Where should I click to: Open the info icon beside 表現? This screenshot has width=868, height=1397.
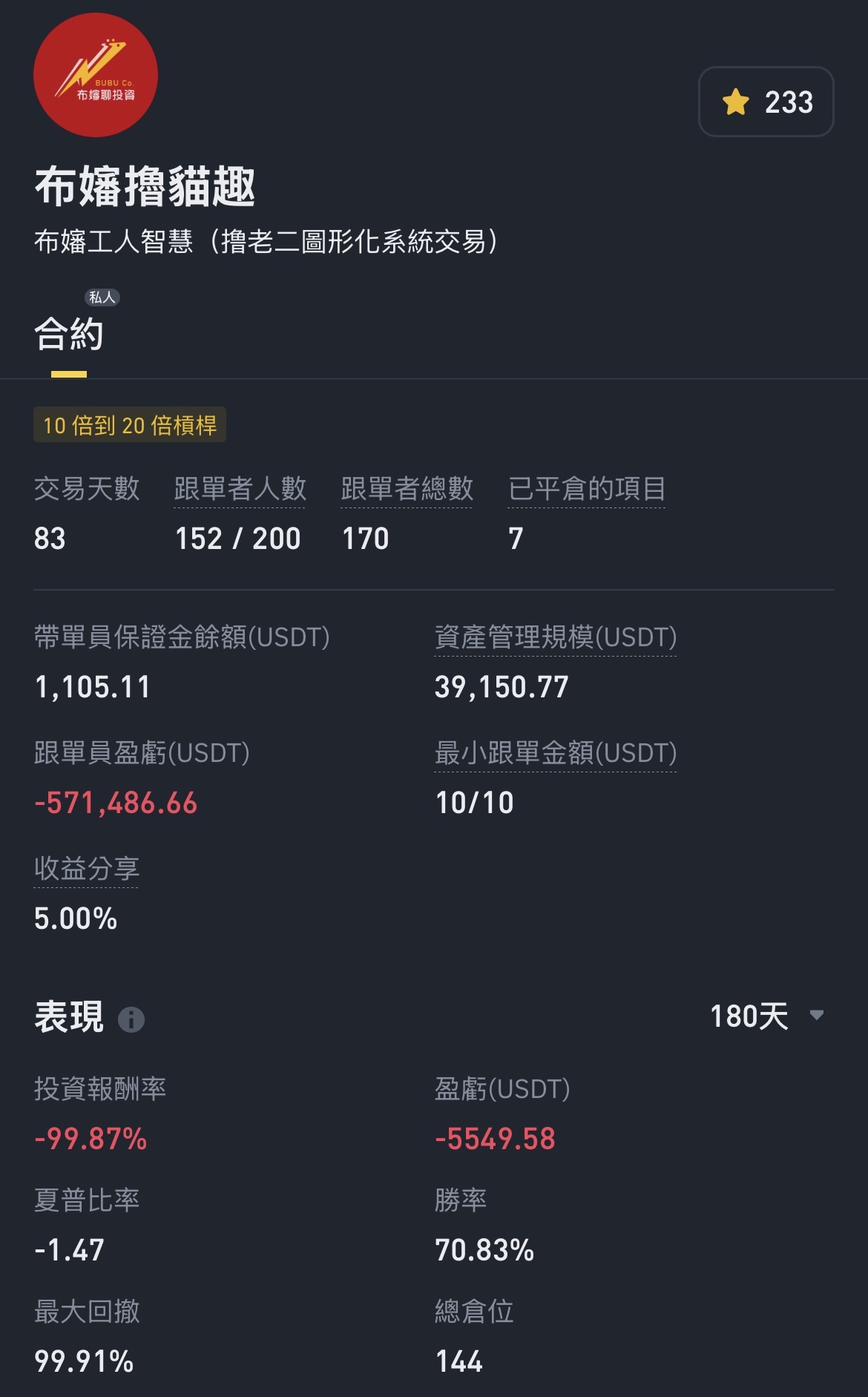[131, 1019]
